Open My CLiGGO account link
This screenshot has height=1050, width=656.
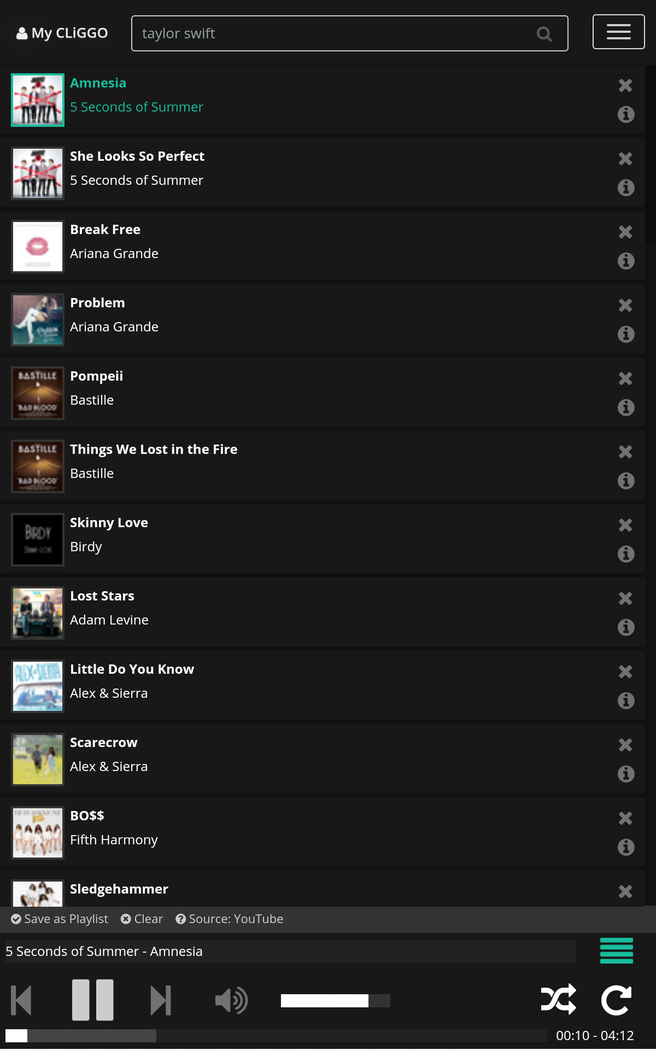pos(62,33)
